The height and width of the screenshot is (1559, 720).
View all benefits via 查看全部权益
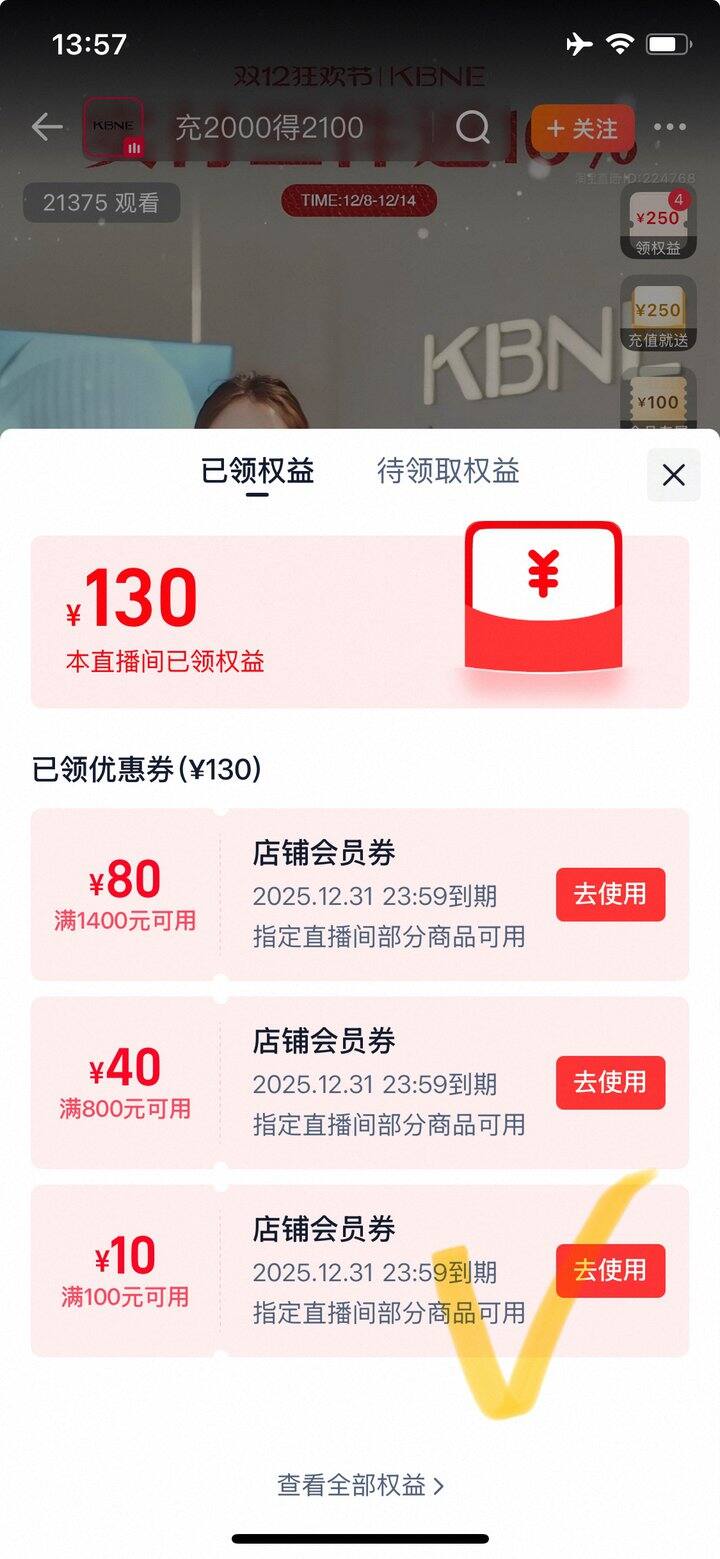360,1485
